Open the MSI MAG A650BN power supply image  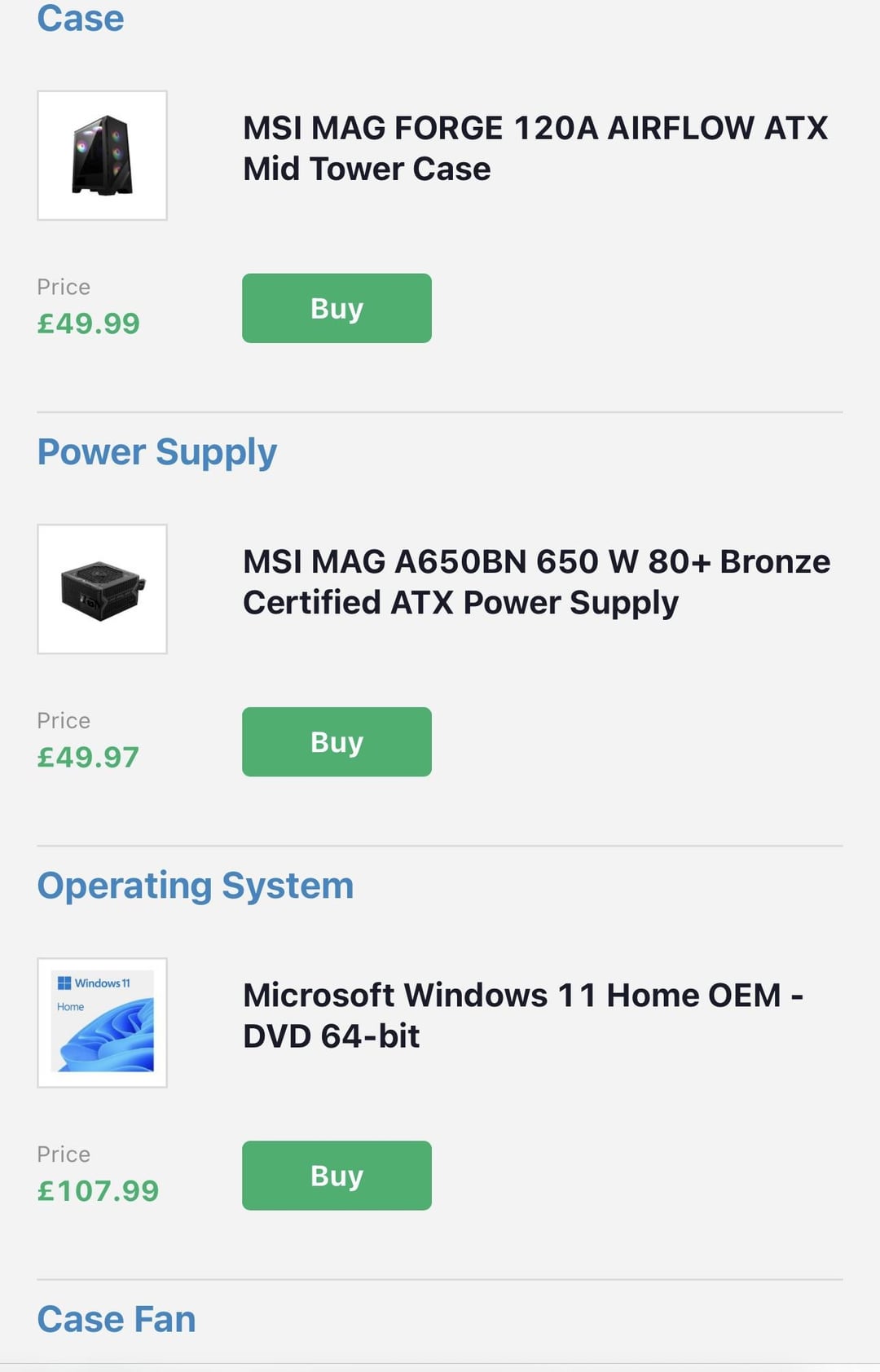click(x=102, y=588)
